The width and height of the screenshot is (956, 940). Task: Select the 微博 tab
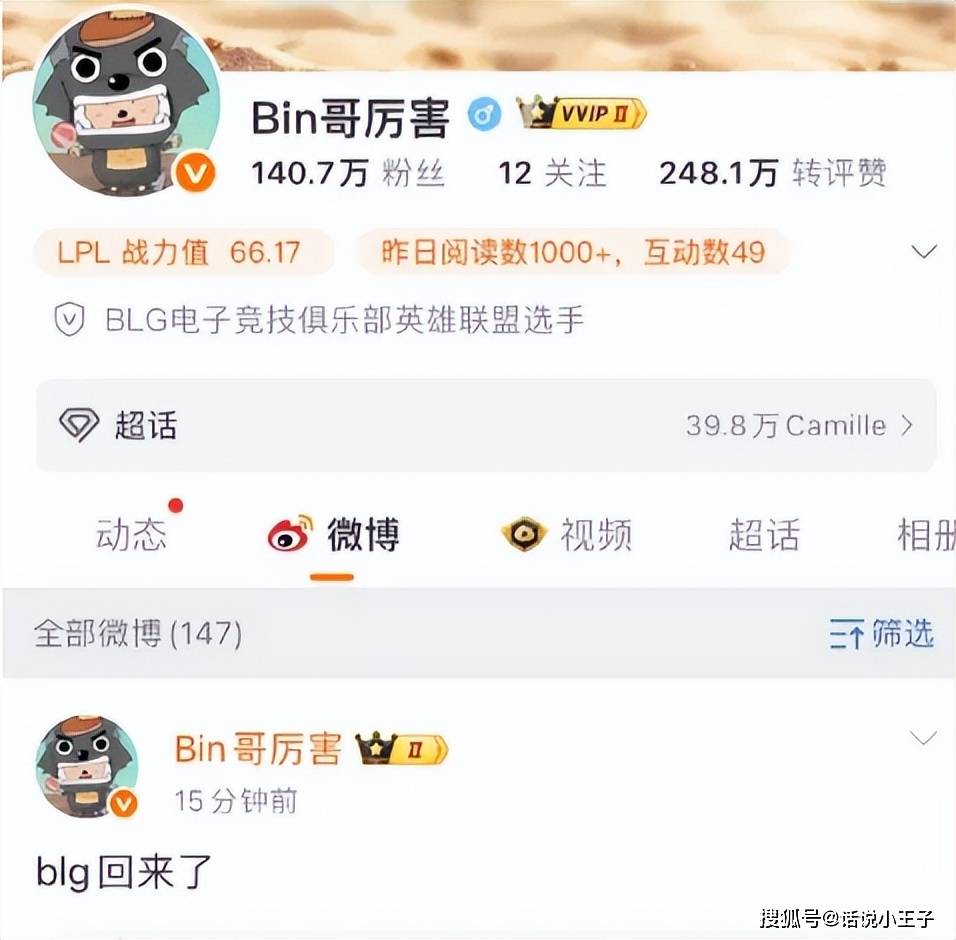tap(333, 535)
